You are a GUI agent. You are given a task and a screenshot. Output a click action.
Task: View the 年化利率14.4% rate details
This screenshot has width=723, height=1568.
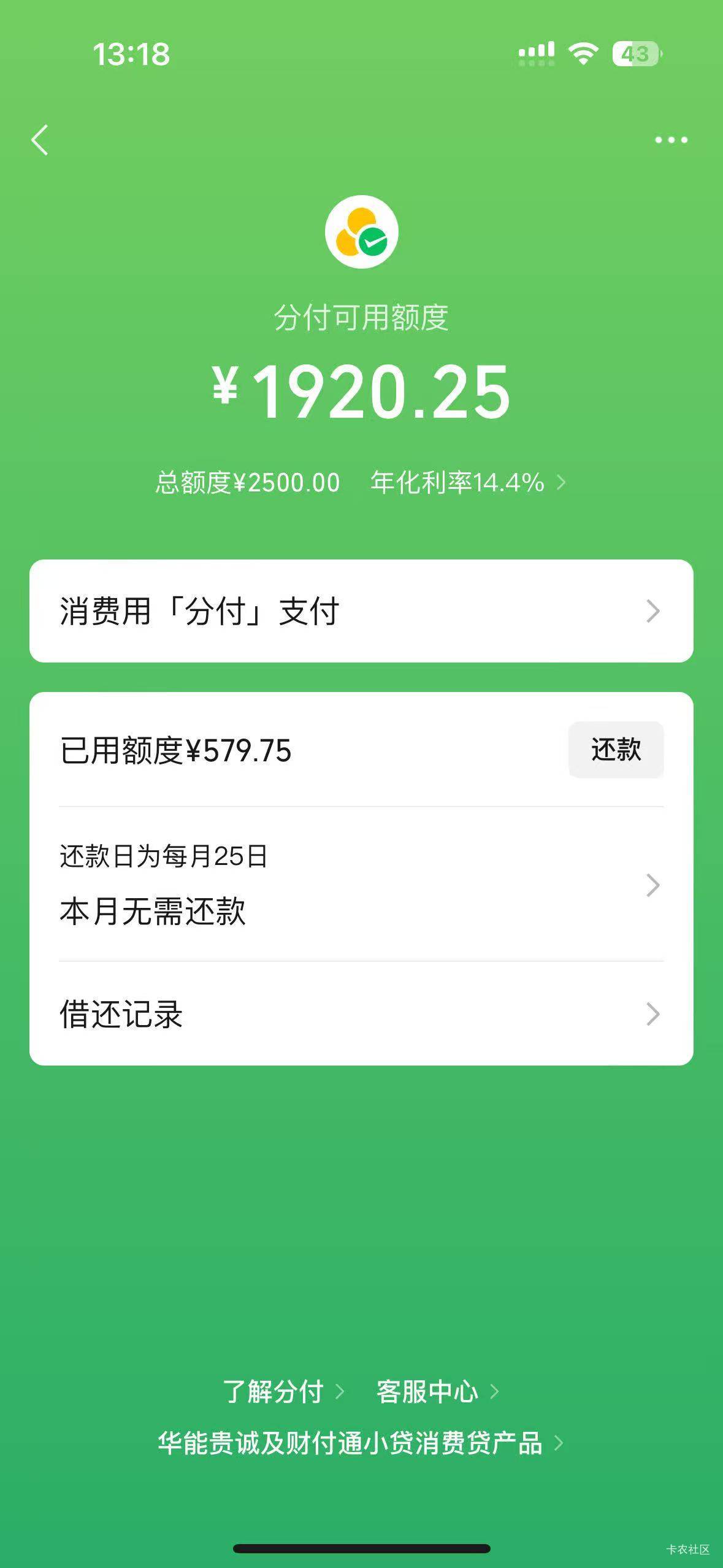(467, 483)
